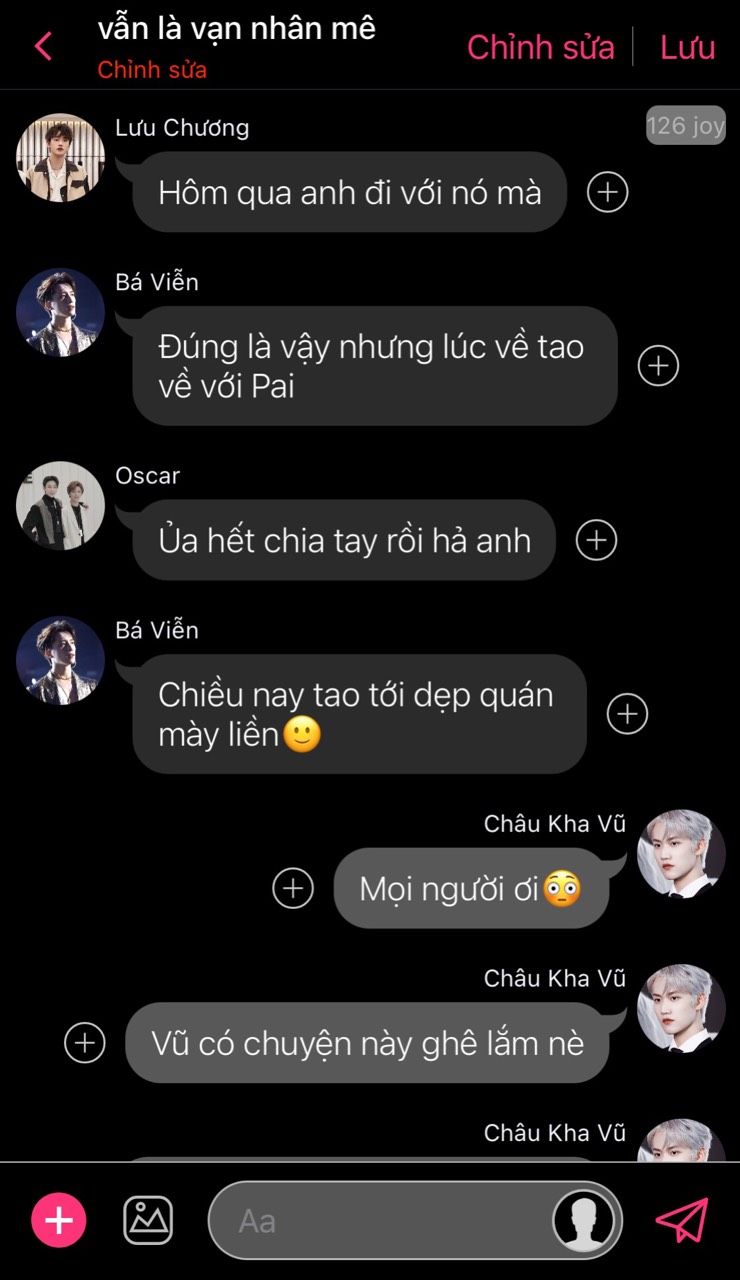This screenshot has height=1280, width=740.
Task: Tap Chỉnh sửa in the top bar
Action: tap(540, 47)
